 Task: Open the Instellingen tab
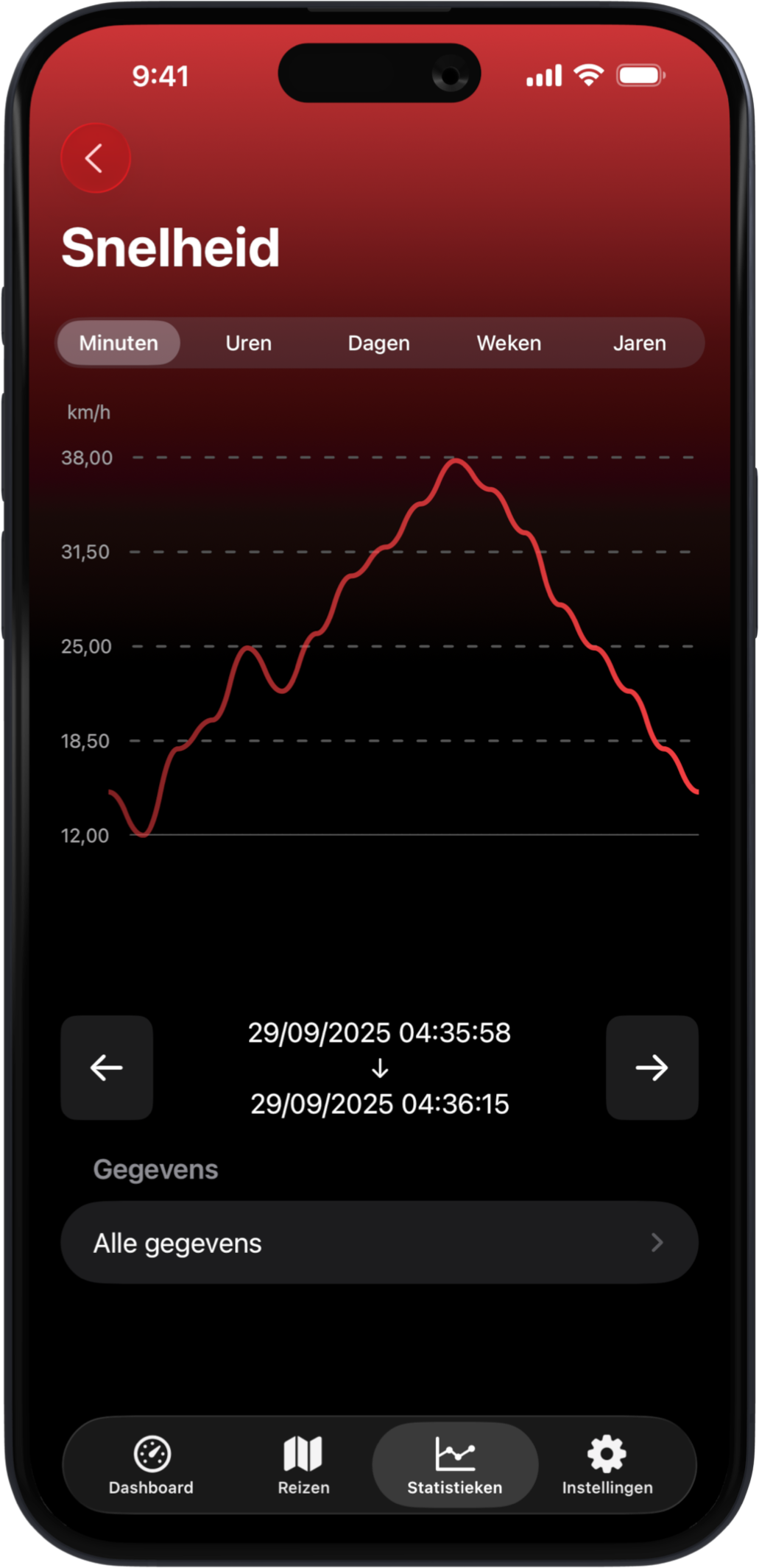607,1465
